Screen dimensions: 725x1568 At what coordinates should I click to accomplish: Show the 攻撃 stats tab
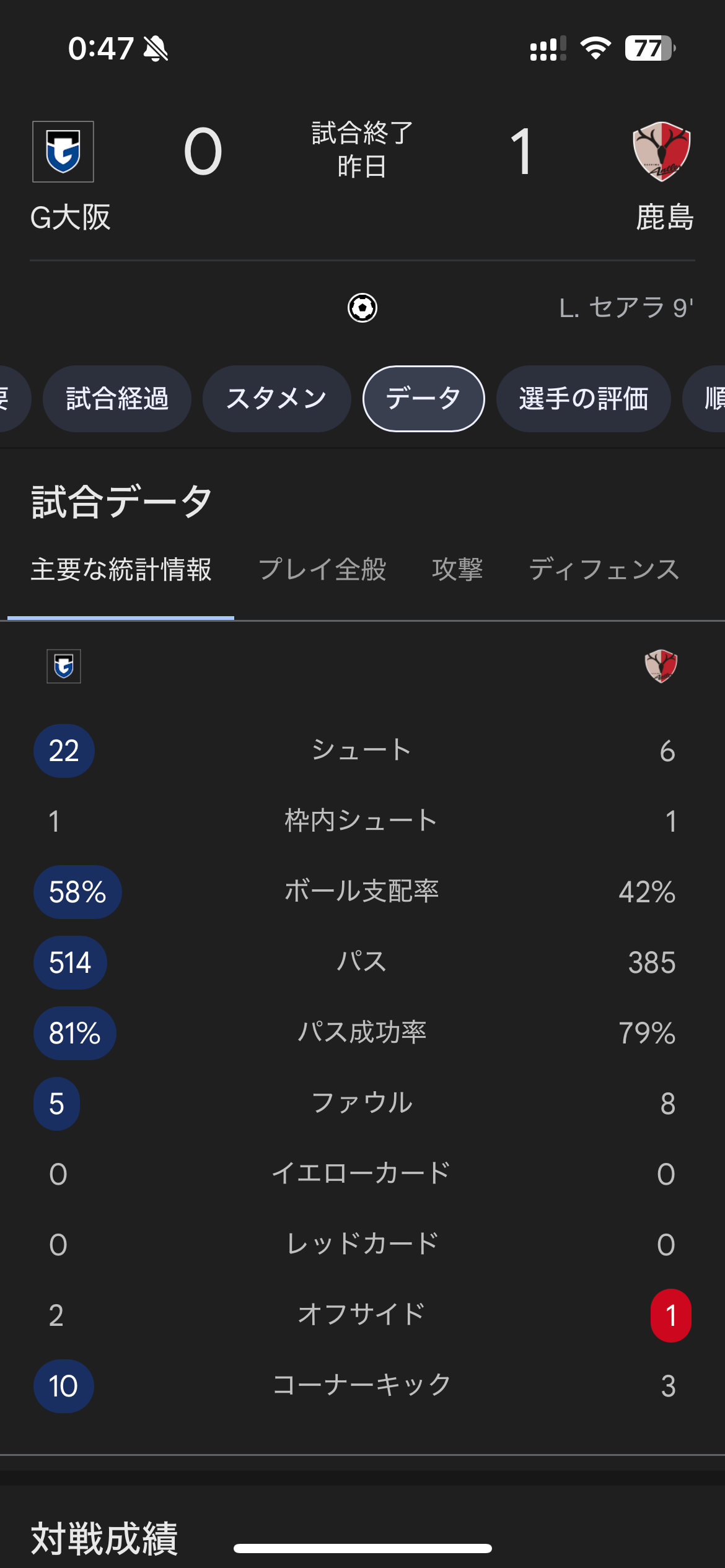pos(457,570)
